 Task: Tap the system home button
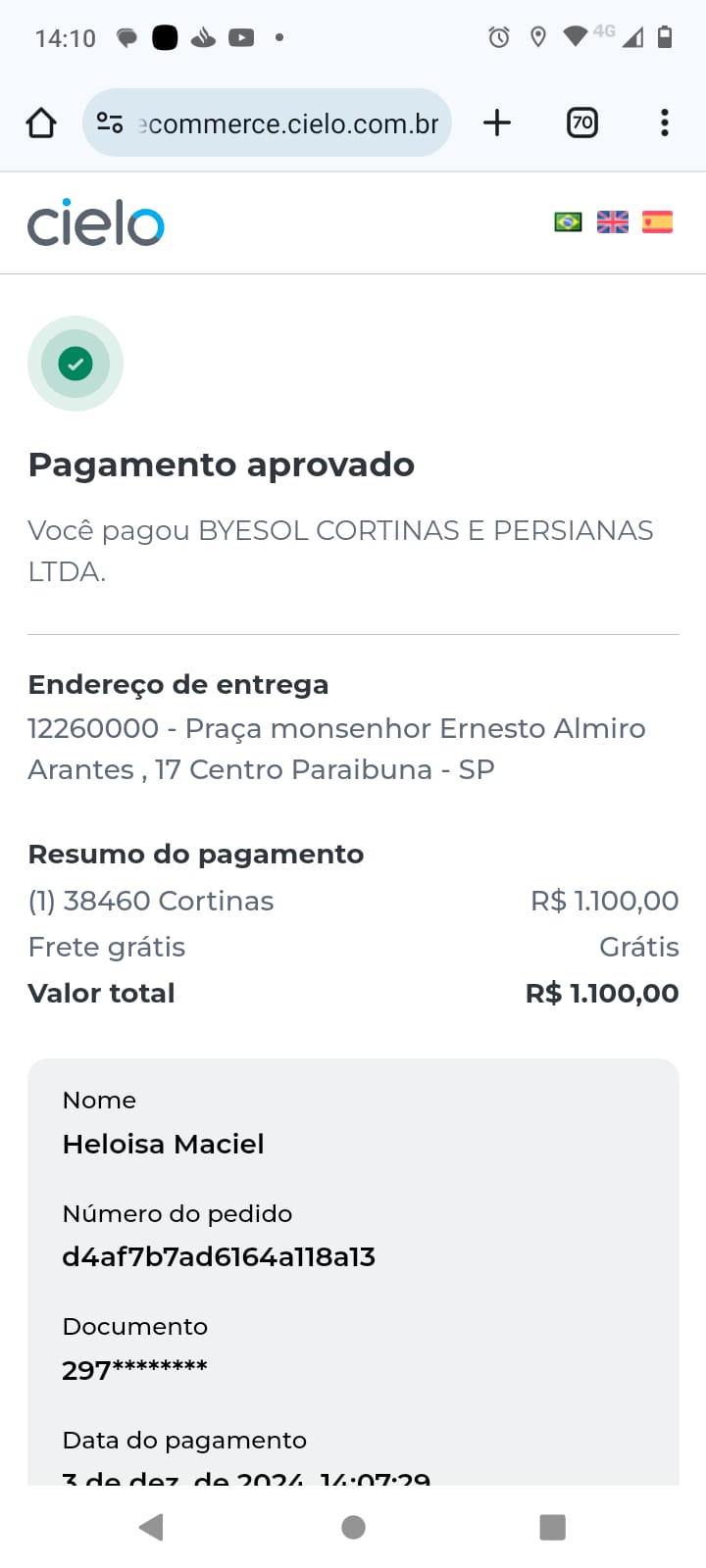click(353, 1527)
